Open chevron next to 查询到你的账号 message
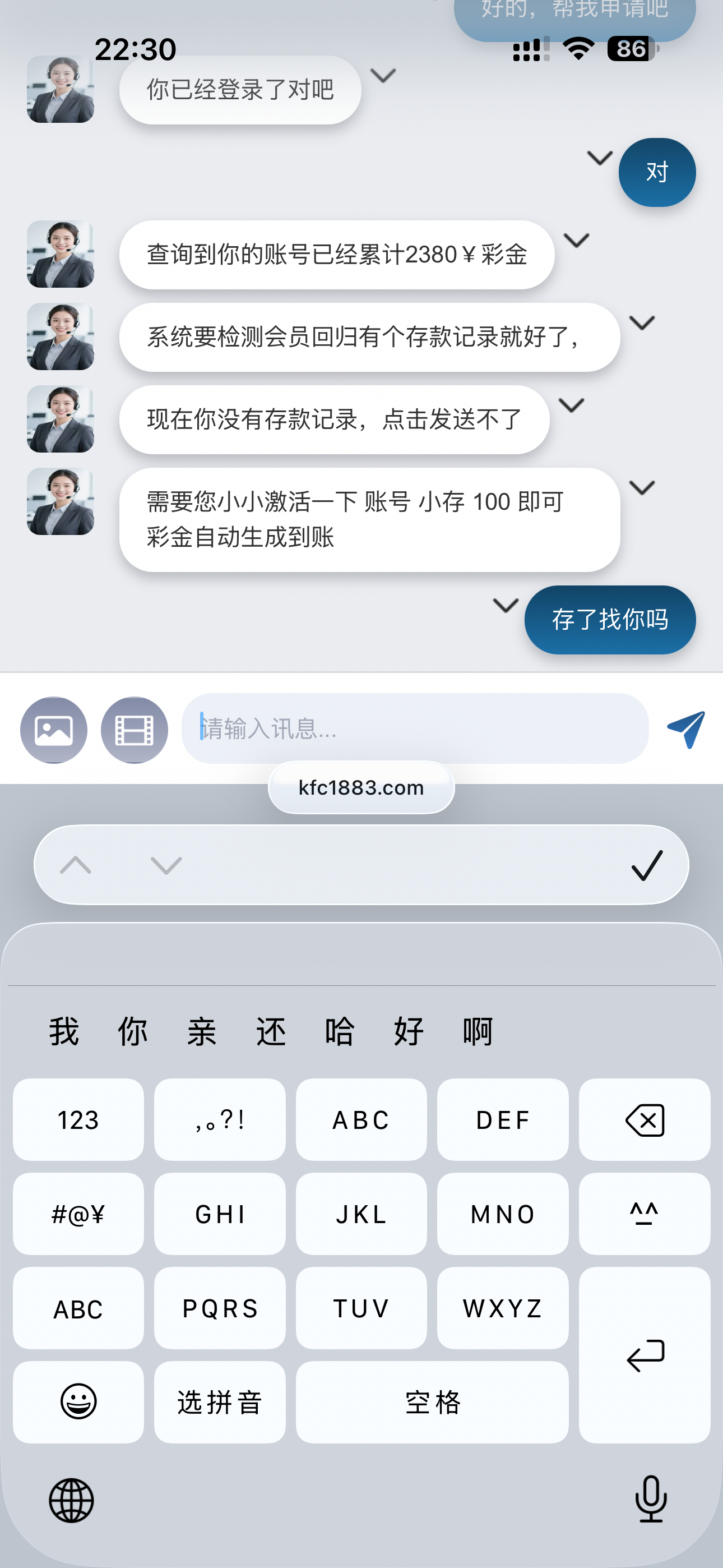 [x=576, y=241]
